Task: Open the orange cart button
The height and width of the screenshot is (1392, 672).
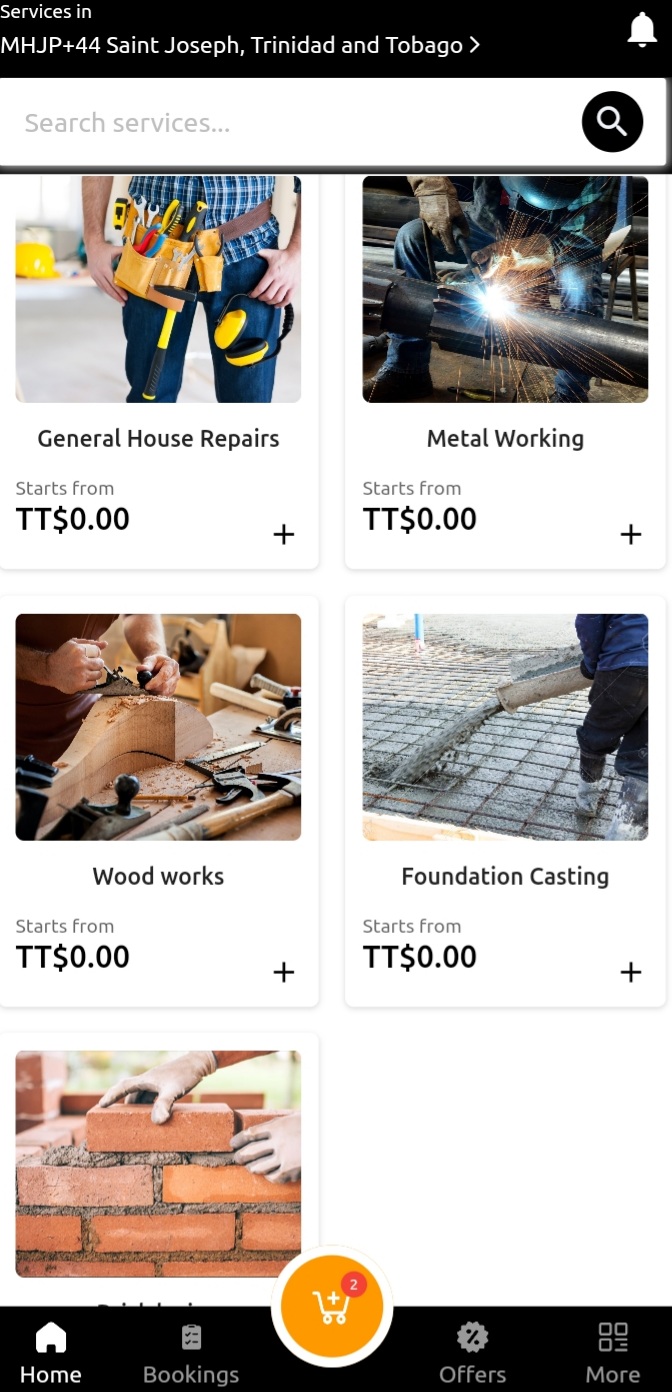Action: [332, 1306]
